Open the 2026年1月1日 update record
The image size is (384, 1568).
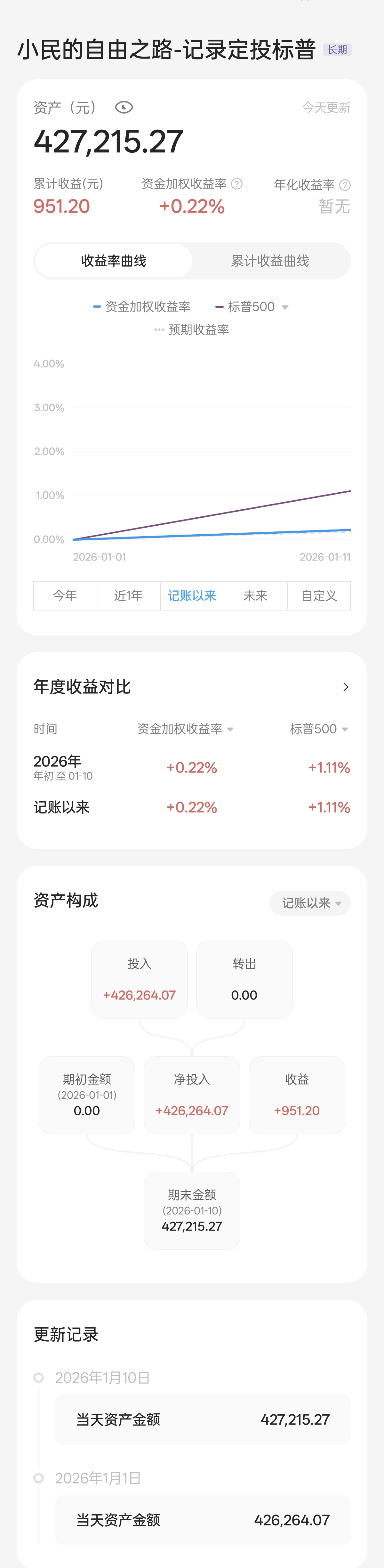tap(203, 1521)
